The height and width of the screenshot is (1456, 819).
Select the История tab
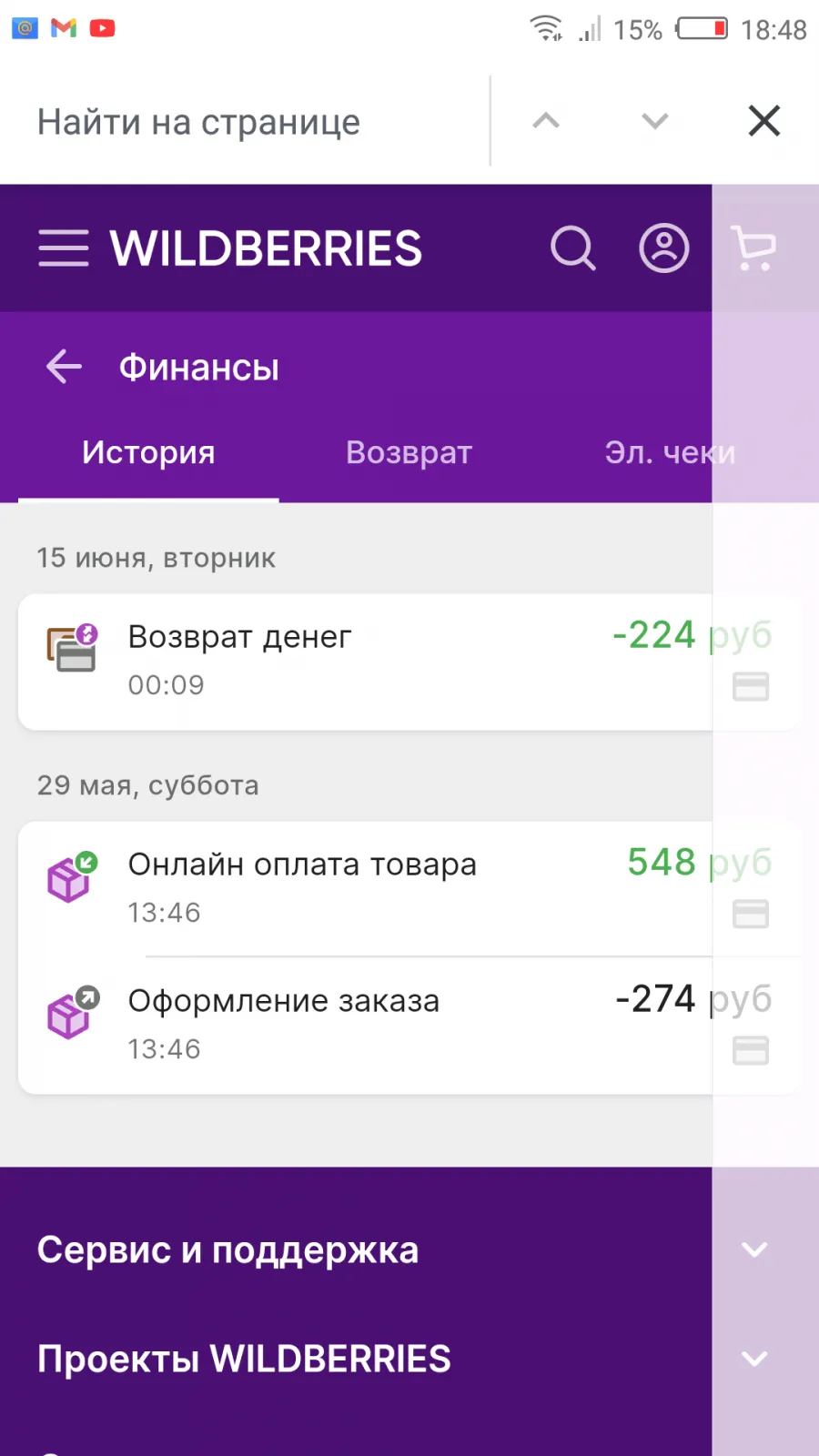click(148, 453)
